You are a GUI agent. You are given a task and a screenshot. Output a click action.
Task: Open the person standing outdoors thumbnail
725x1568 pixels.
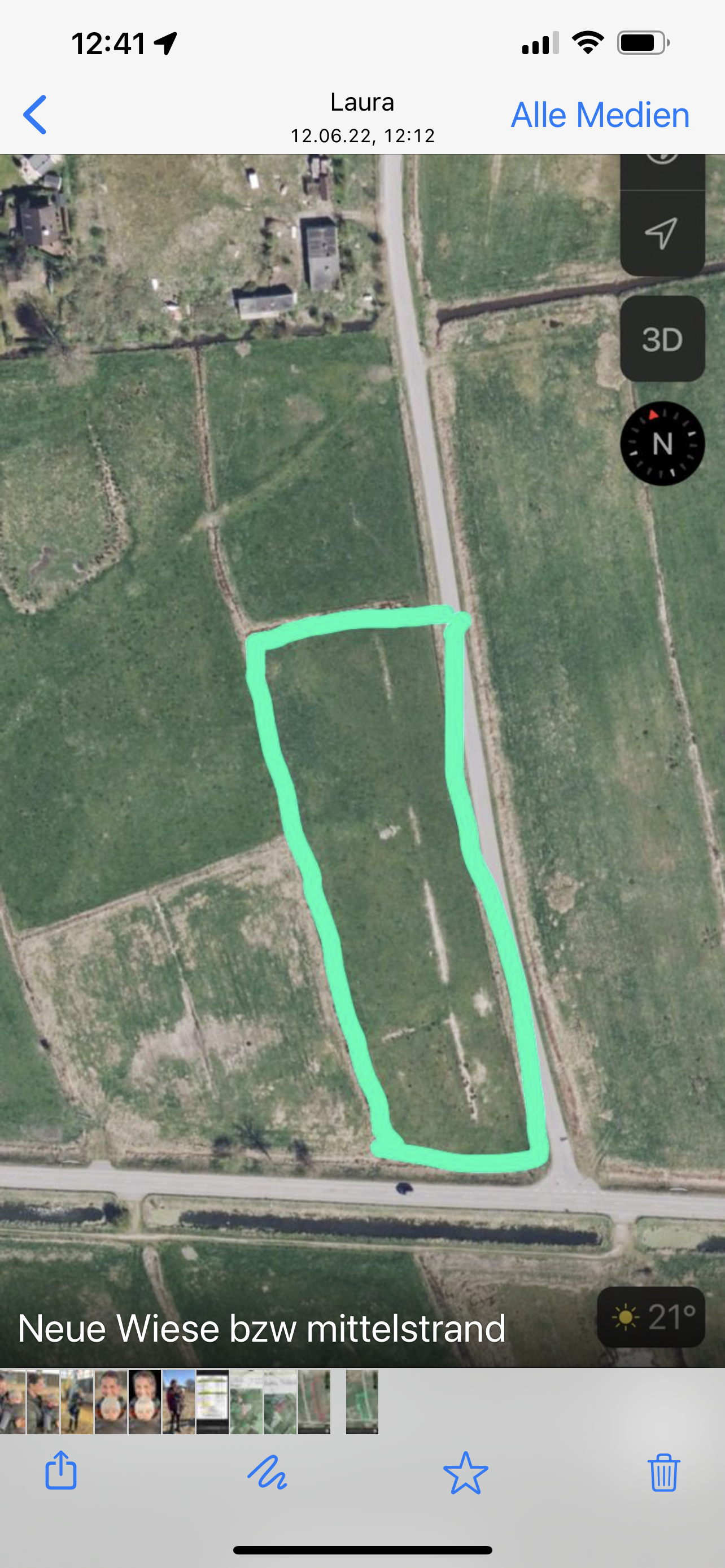pos(178,1403)
